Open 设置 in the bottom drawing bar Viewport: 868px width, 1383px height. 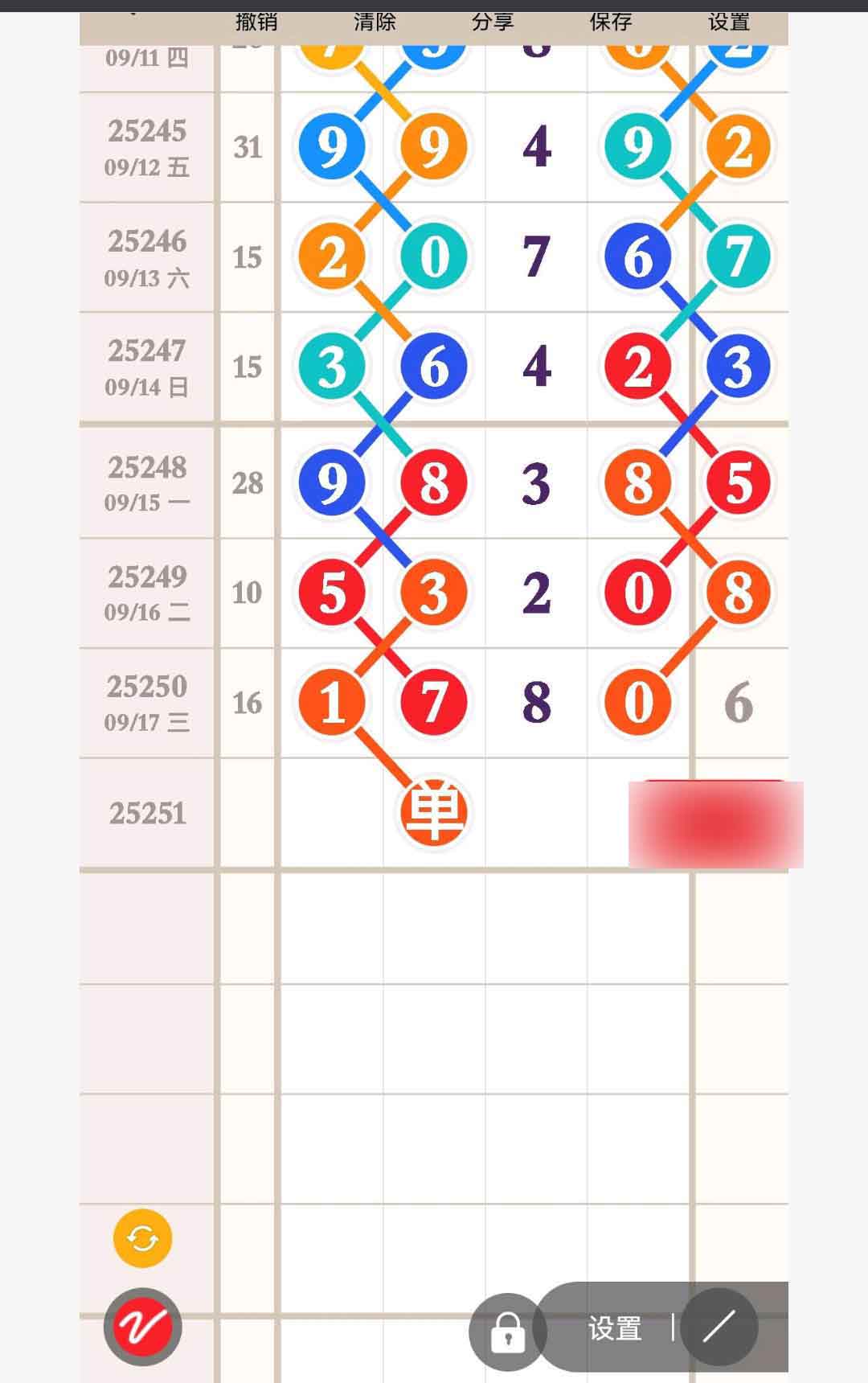(615, 1328)
